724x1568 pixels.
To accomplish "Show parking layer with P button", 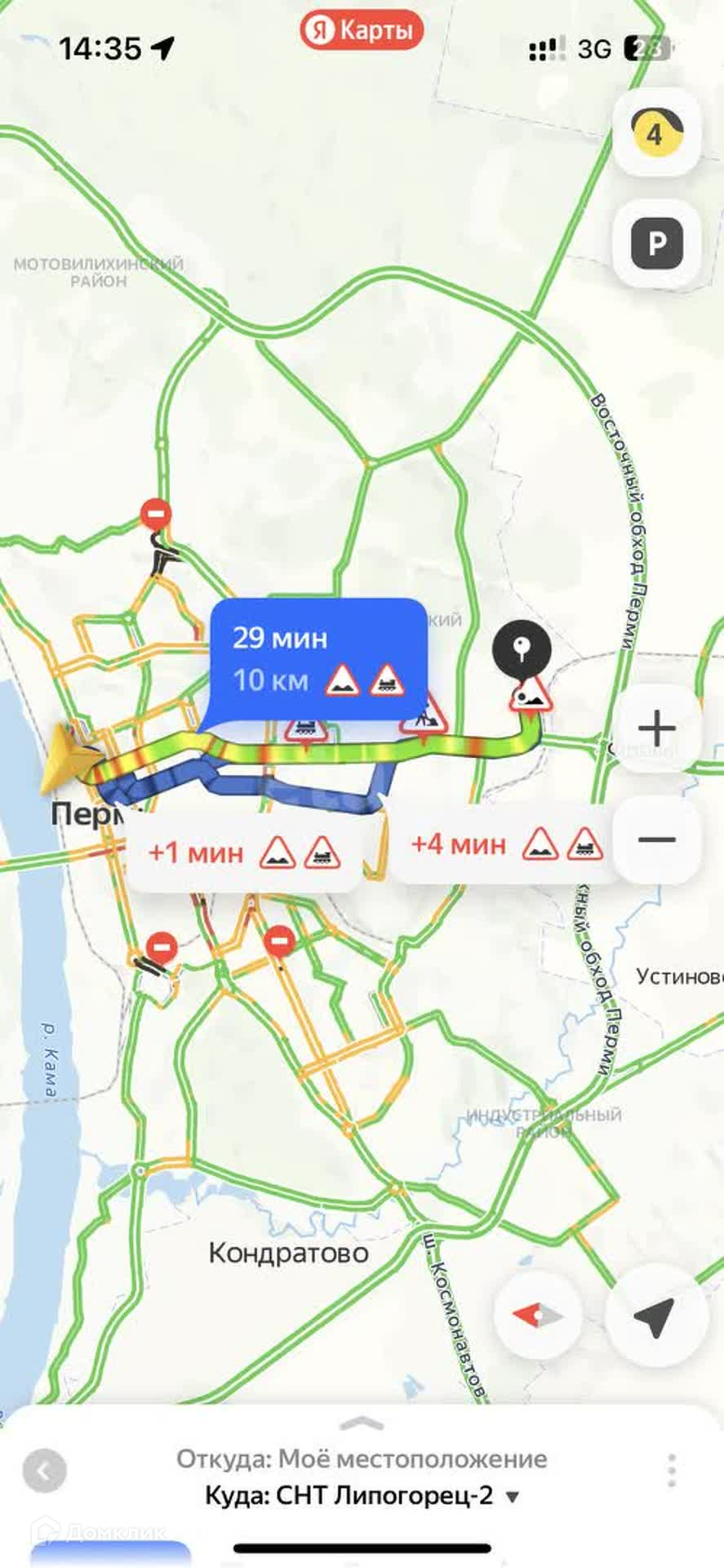I will tap(656, 243).
